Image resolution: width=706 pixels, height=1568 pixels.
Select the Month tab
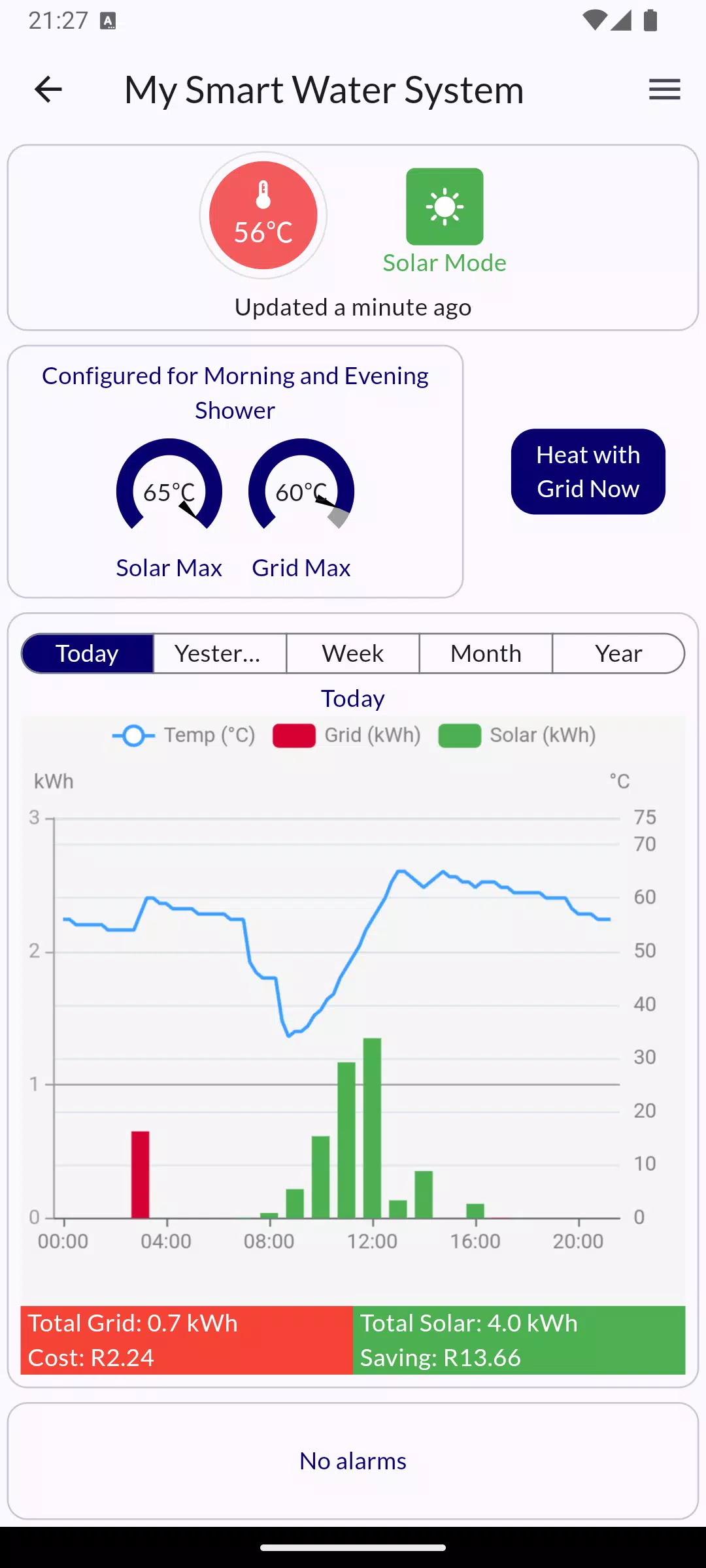pyautogui.click(x=484, y=653)
